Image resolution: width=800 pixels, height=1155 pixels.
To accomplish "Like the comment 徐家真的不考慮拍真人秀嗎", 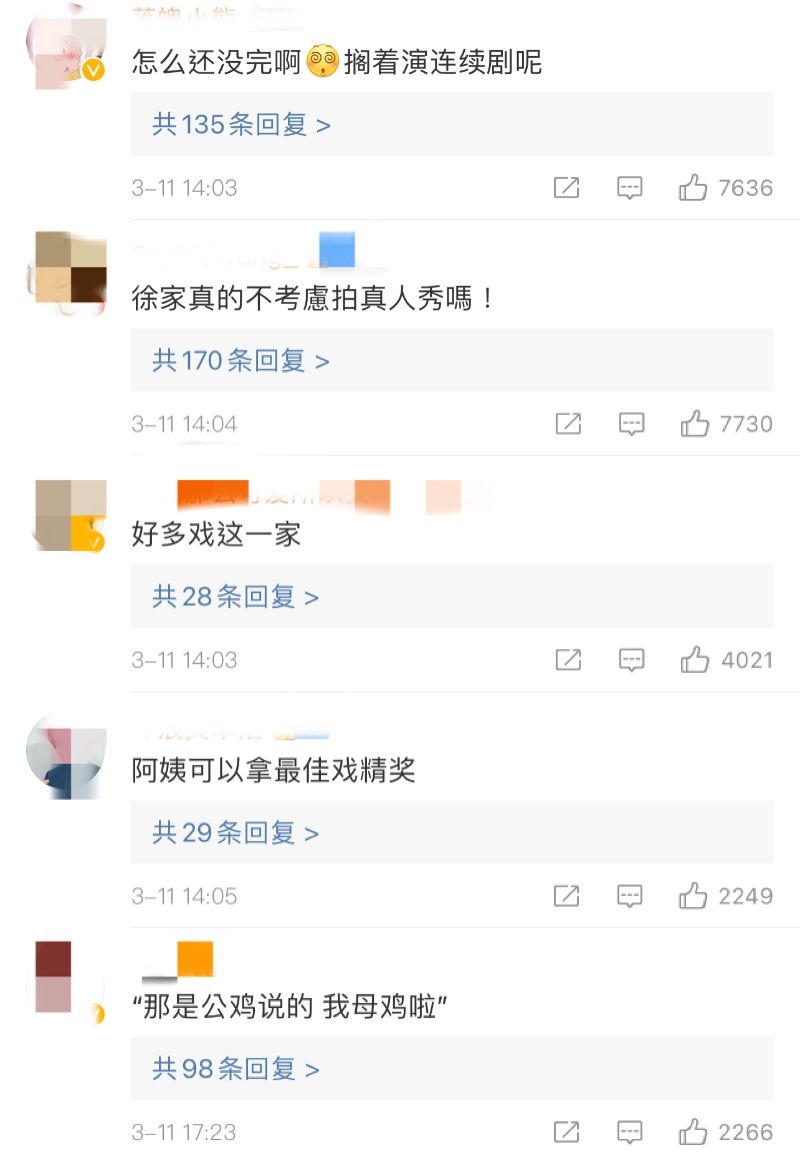I will (694, 424).
